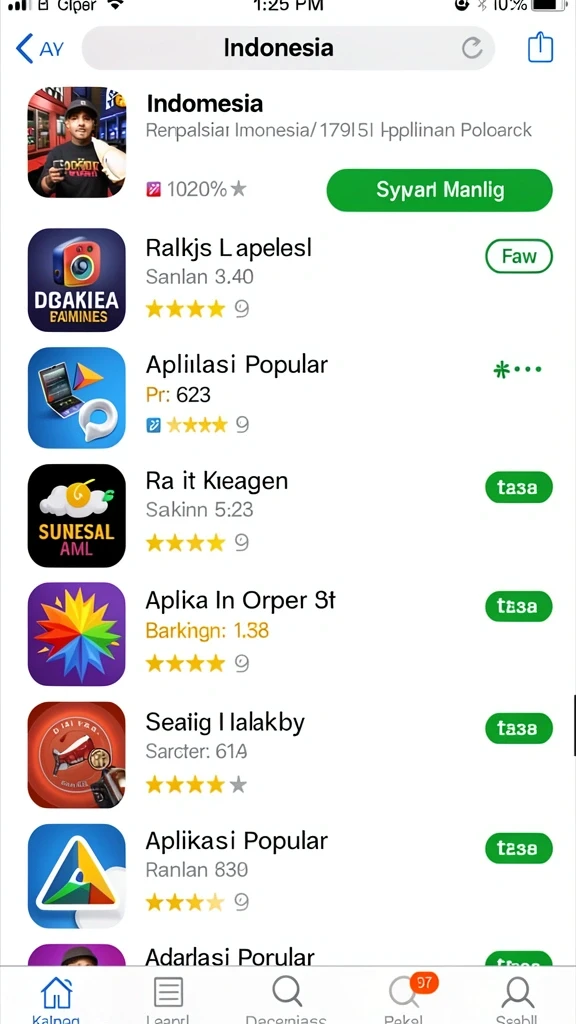
Task: Tap the green button beside Aplikasi Popular Ranlan 830
Action: pyautogui.click(x=519, y=848)
